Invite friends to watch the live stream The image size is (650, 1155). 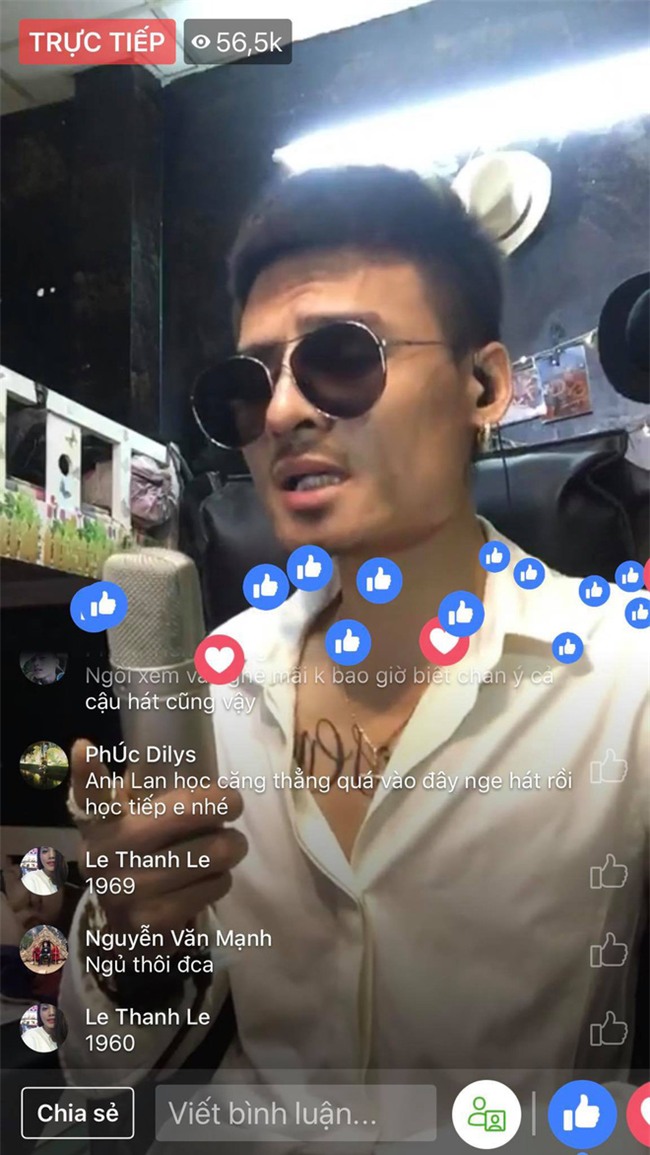point(486,1114)
